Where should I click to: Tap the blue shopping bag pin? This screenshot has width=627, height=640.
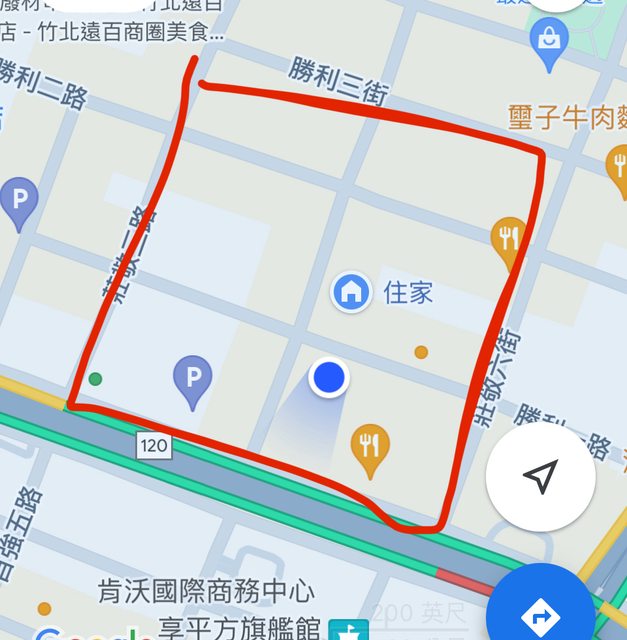(549, 41)
